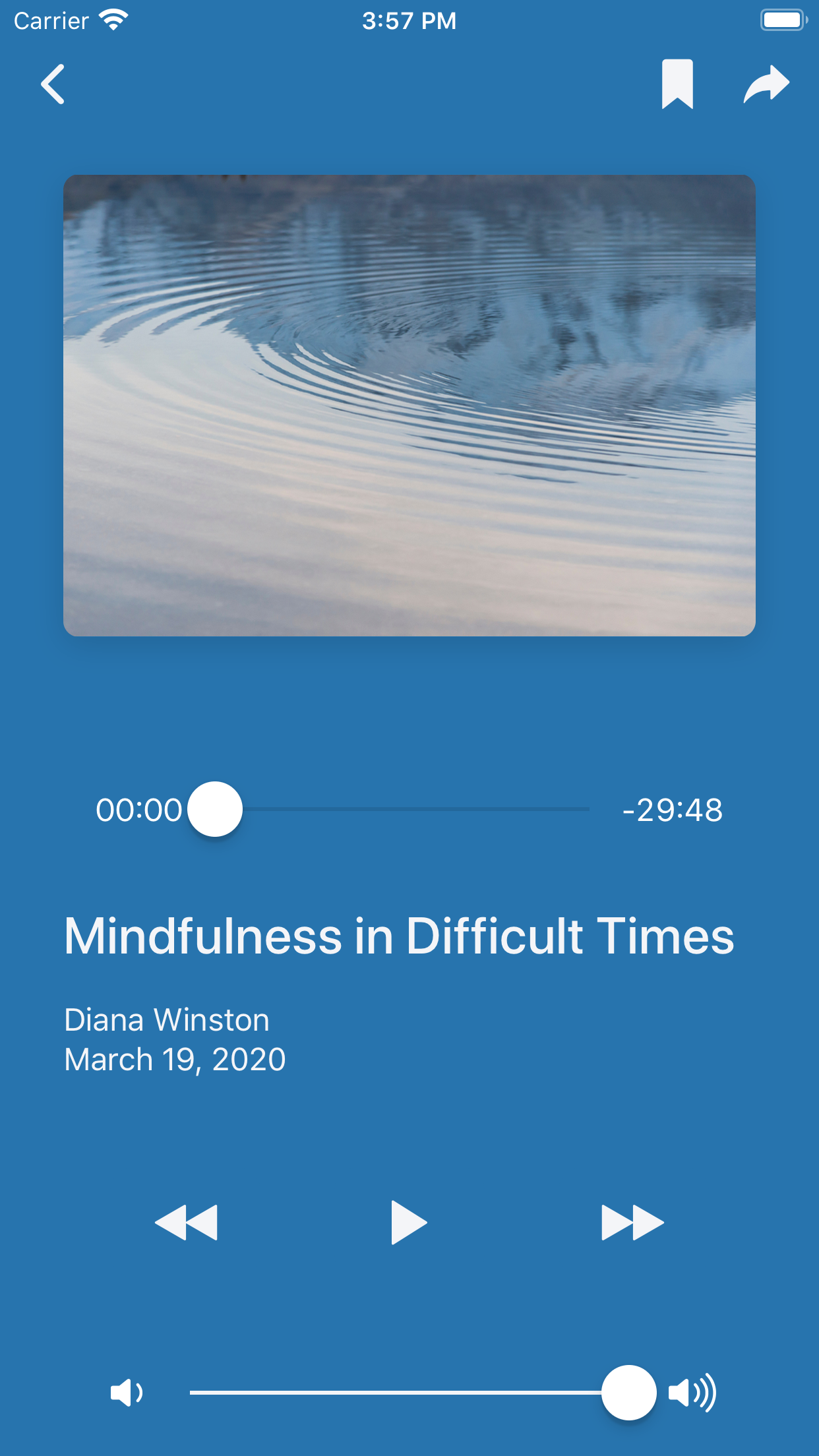Screen dimensions: 819x1456
Task: Tap the volume slider knob
Action: [628, 1392]
